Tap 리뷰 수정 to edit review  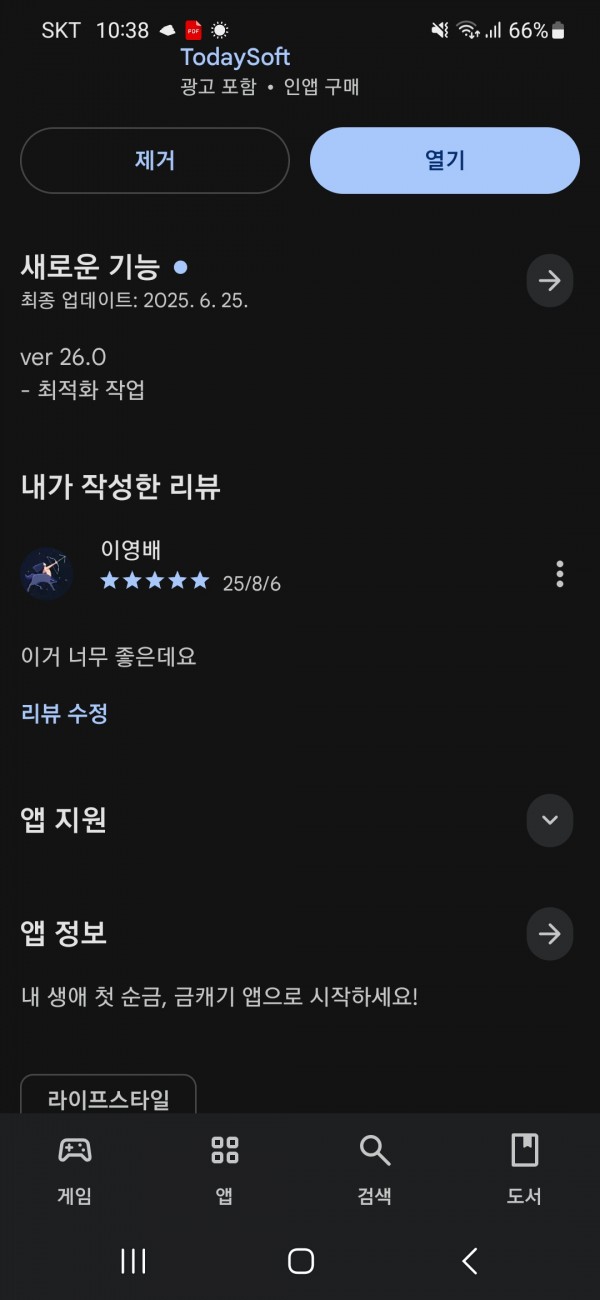pos(64,713)
